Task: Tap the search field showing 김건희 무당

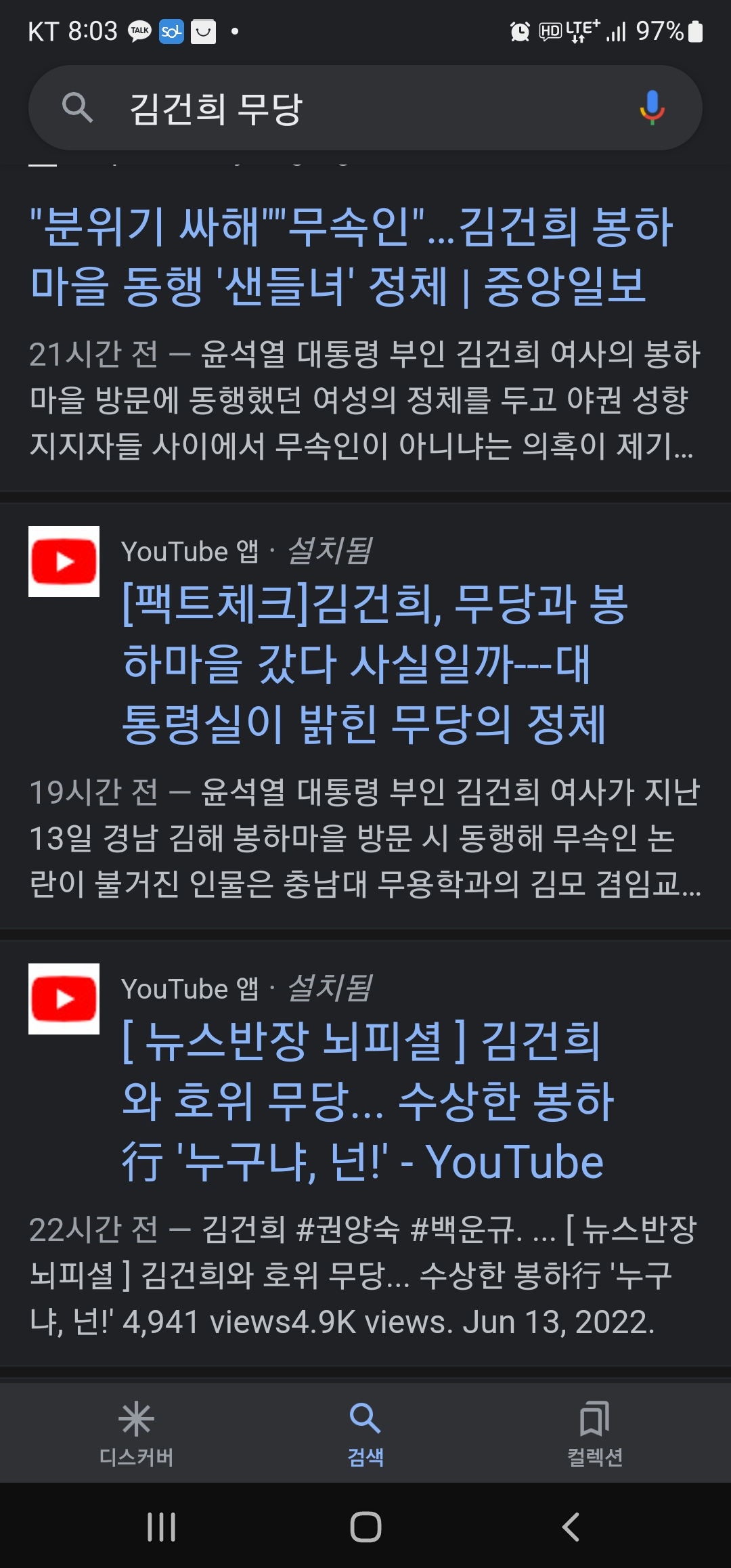Action: point(352,108)
